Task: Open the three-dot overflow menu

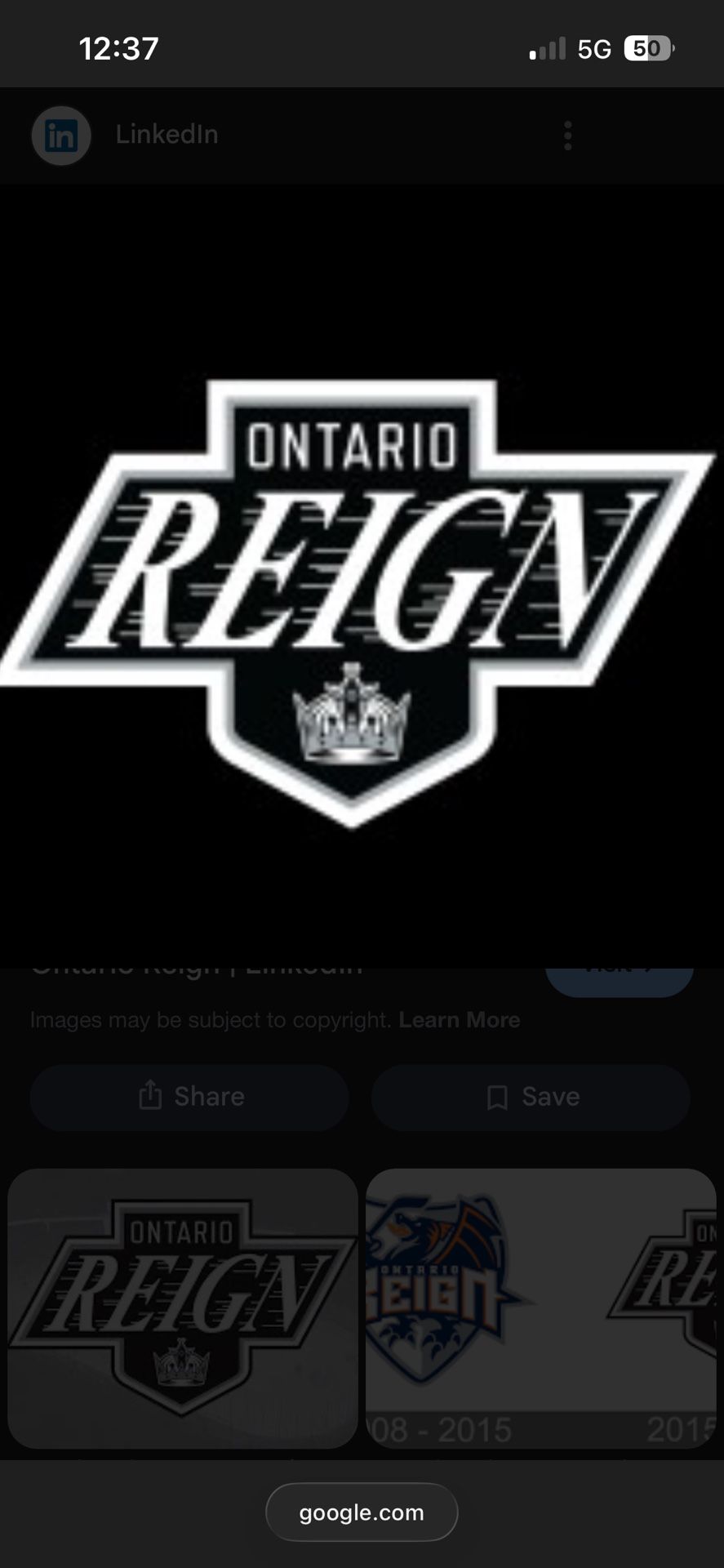Action: pos(568,136)
